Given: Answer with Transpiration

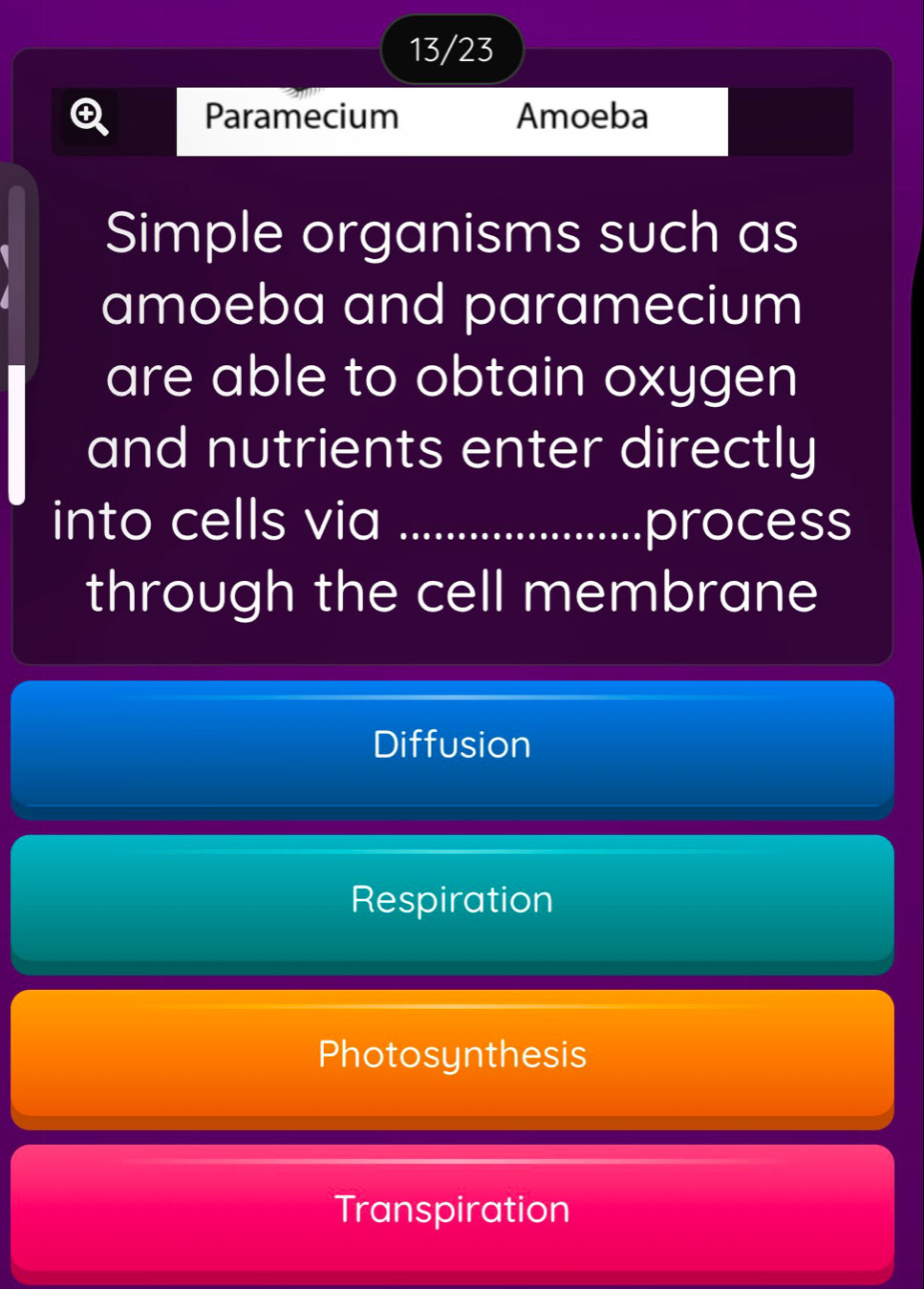Looking at the screenshot, I should click(x=452, y=1210).
